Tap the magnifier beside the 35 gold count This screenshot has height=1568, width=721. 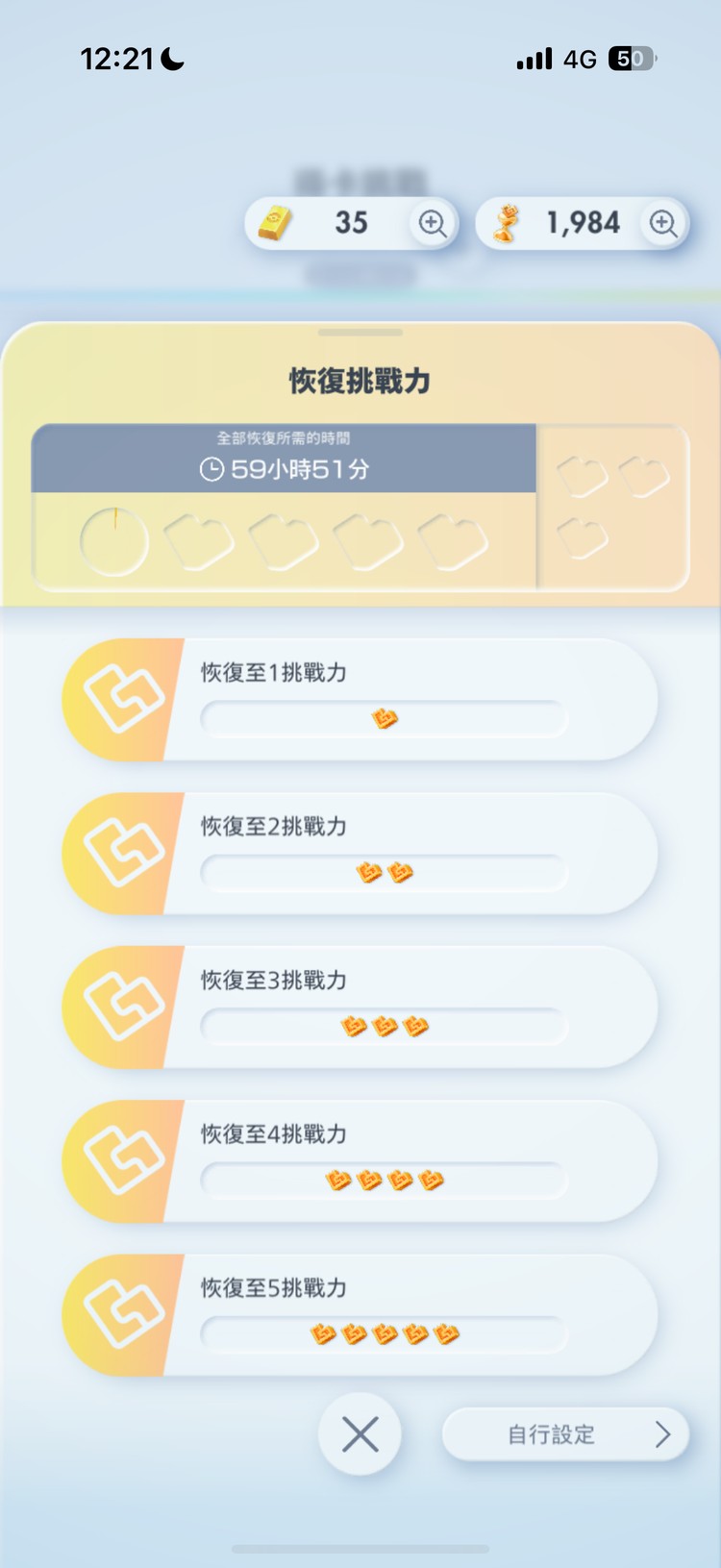coord(433,224)
